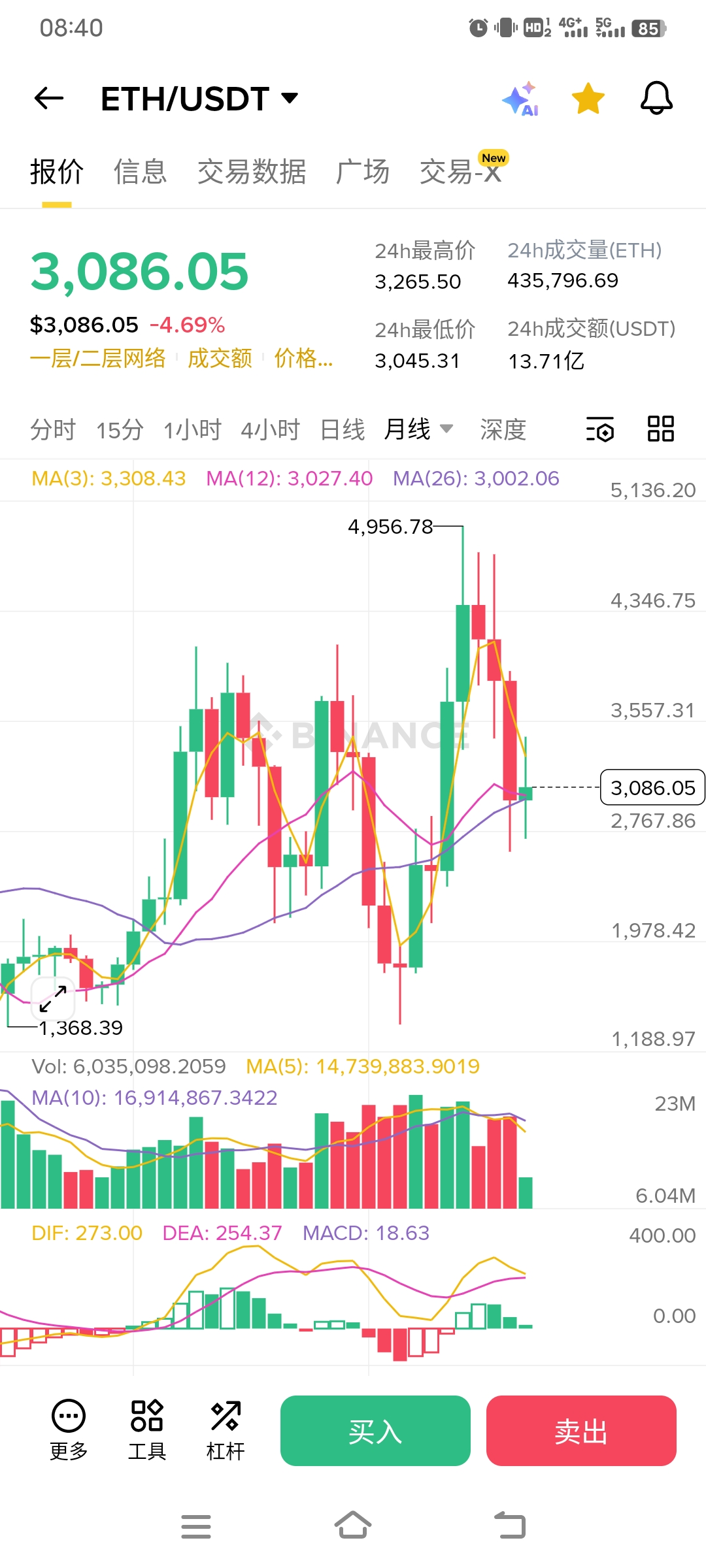The width and height of the screenshot is (706, 1568).
Task: Tap 买入 to buy ETH
Action: 375,1431
